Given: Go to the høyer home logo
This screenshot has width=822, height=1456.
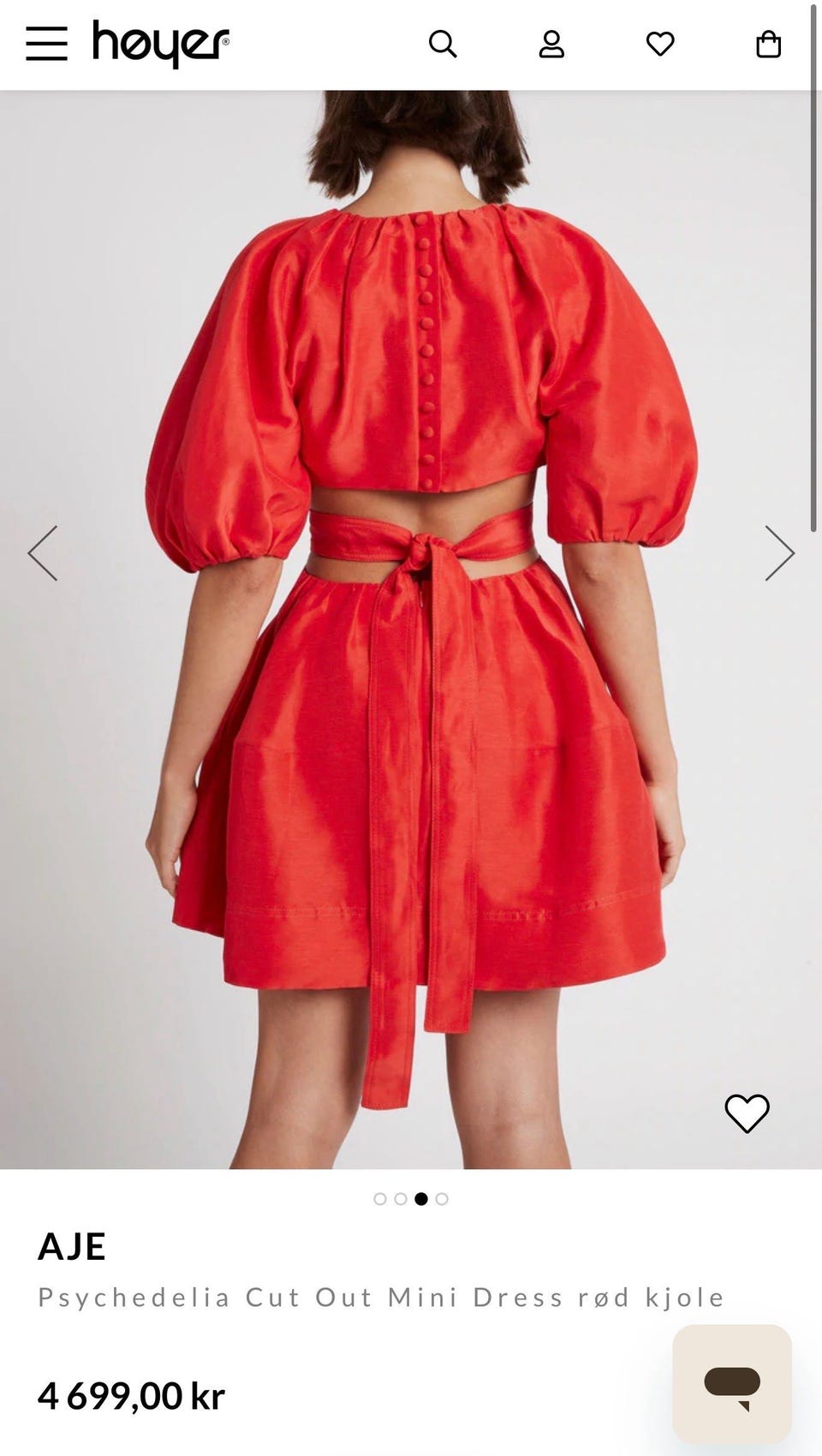Looking at the screenshot, I should pos(161,43).
